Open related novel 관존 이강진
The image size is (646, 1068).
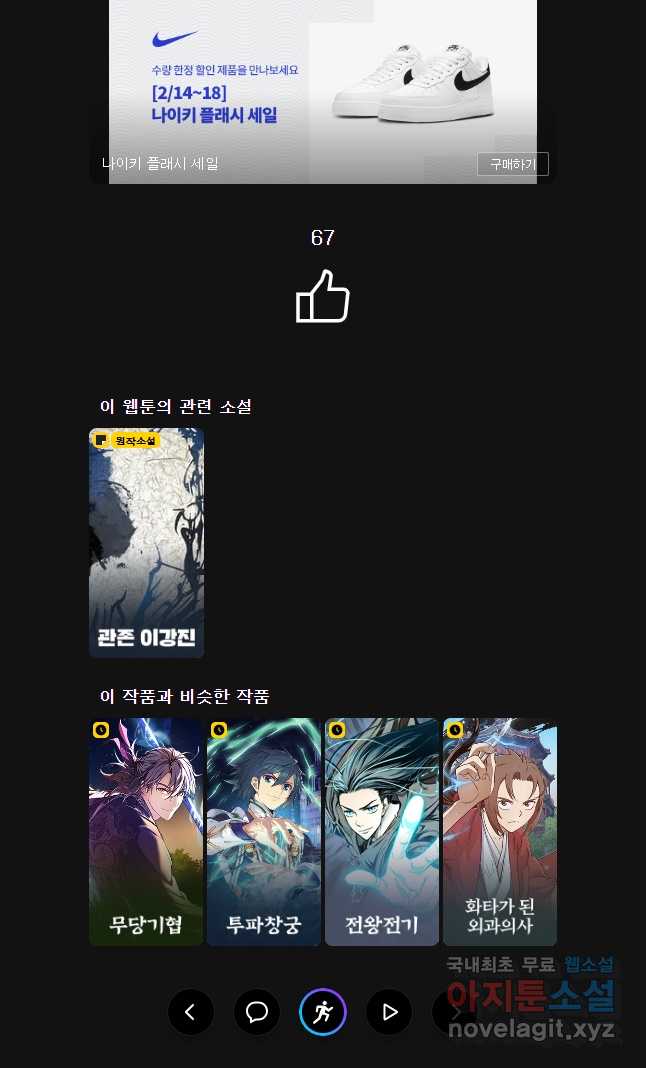coord(146,543)
